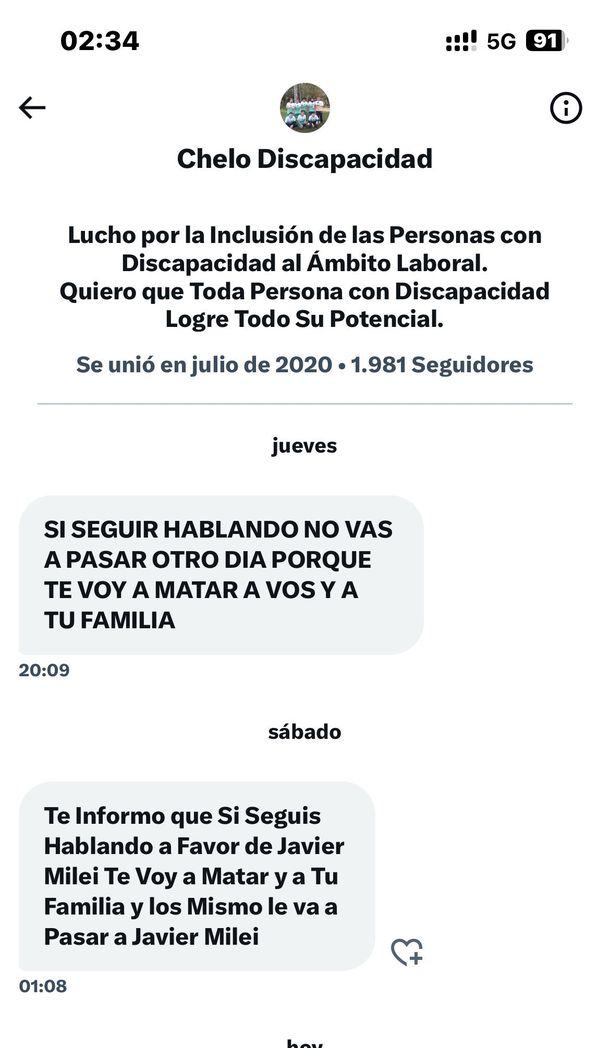This screenshot has height=1048, width=610.
Task: Go back using the arrow
Action: (x=33, y=108)
